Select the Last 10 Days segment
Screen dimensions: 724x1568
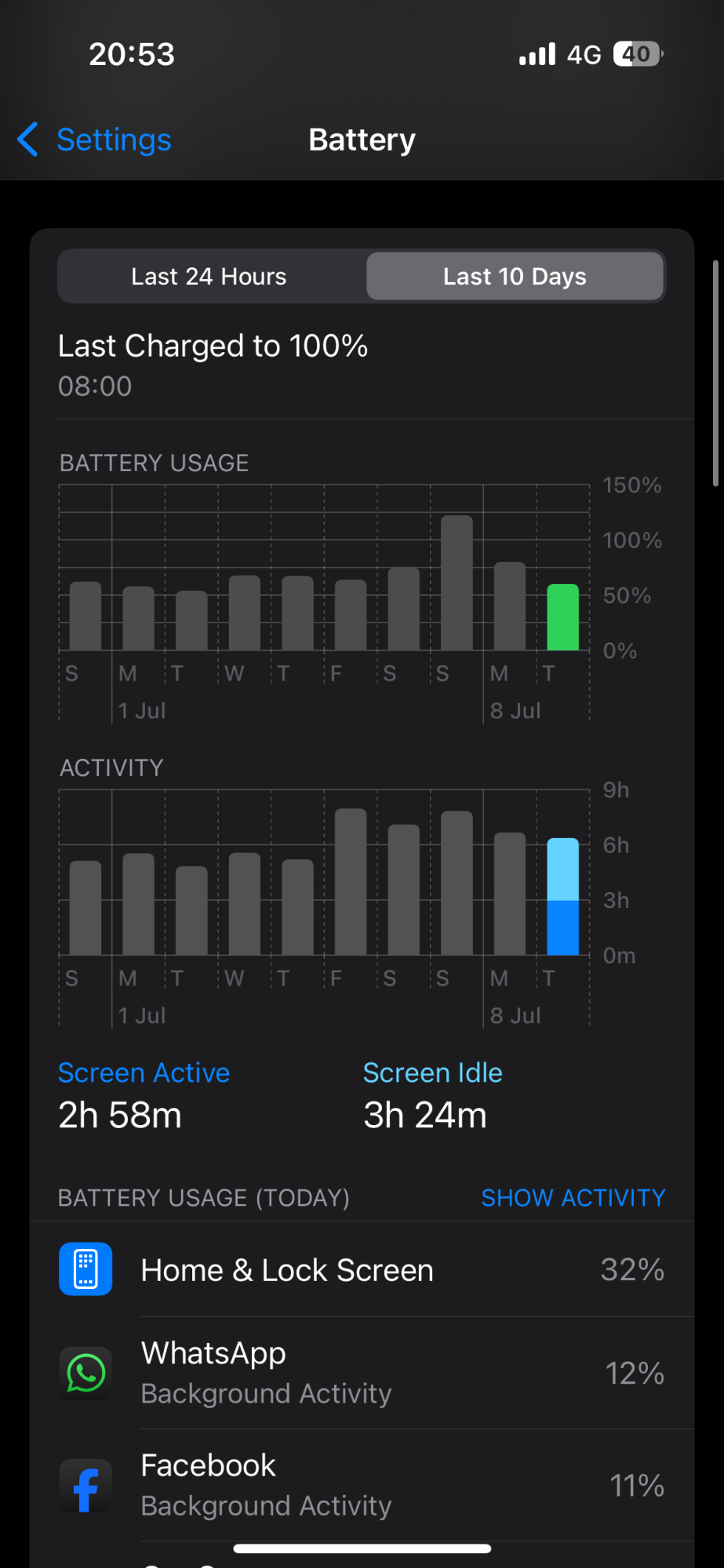pyautogui.click(x=515, y=277)
